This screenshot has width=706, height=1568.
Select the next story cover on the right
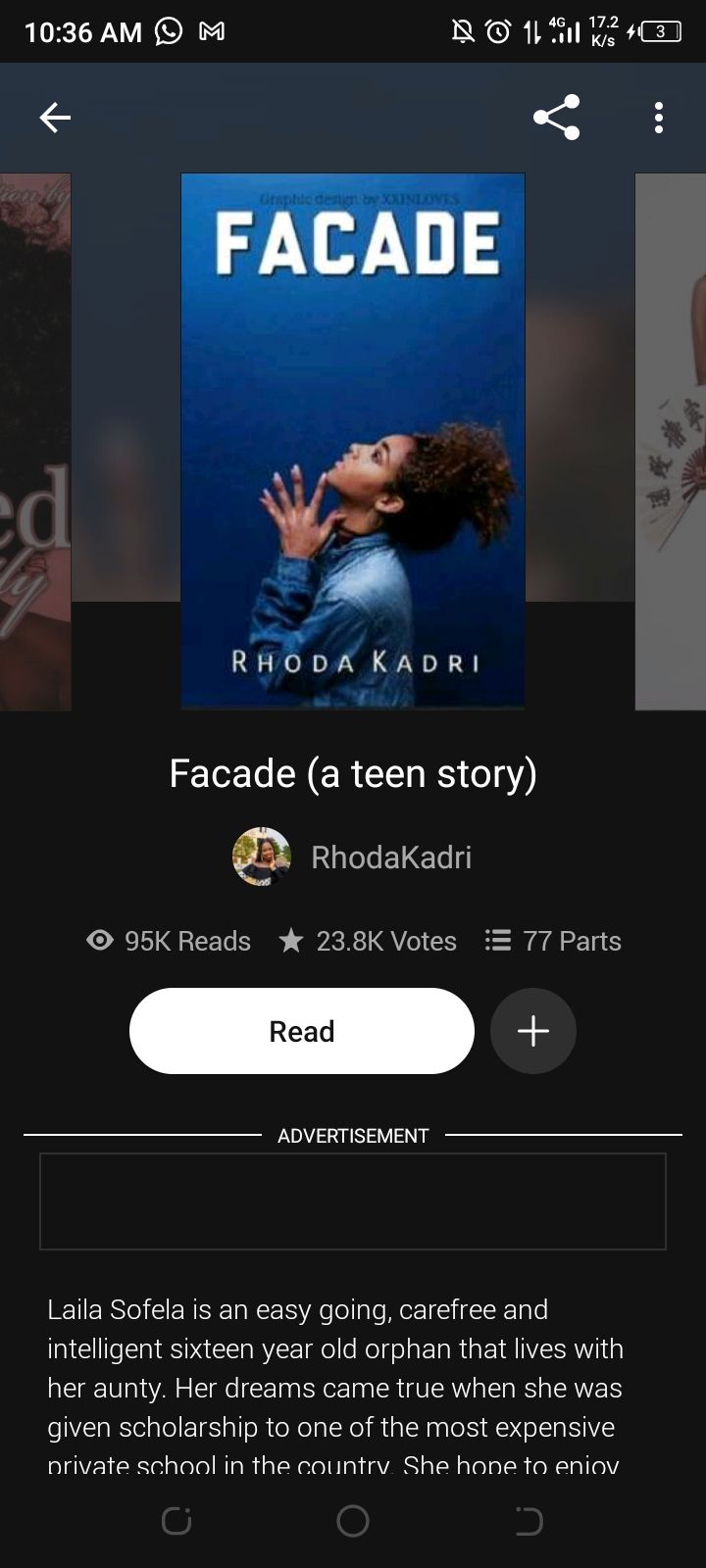click(672, 441)
